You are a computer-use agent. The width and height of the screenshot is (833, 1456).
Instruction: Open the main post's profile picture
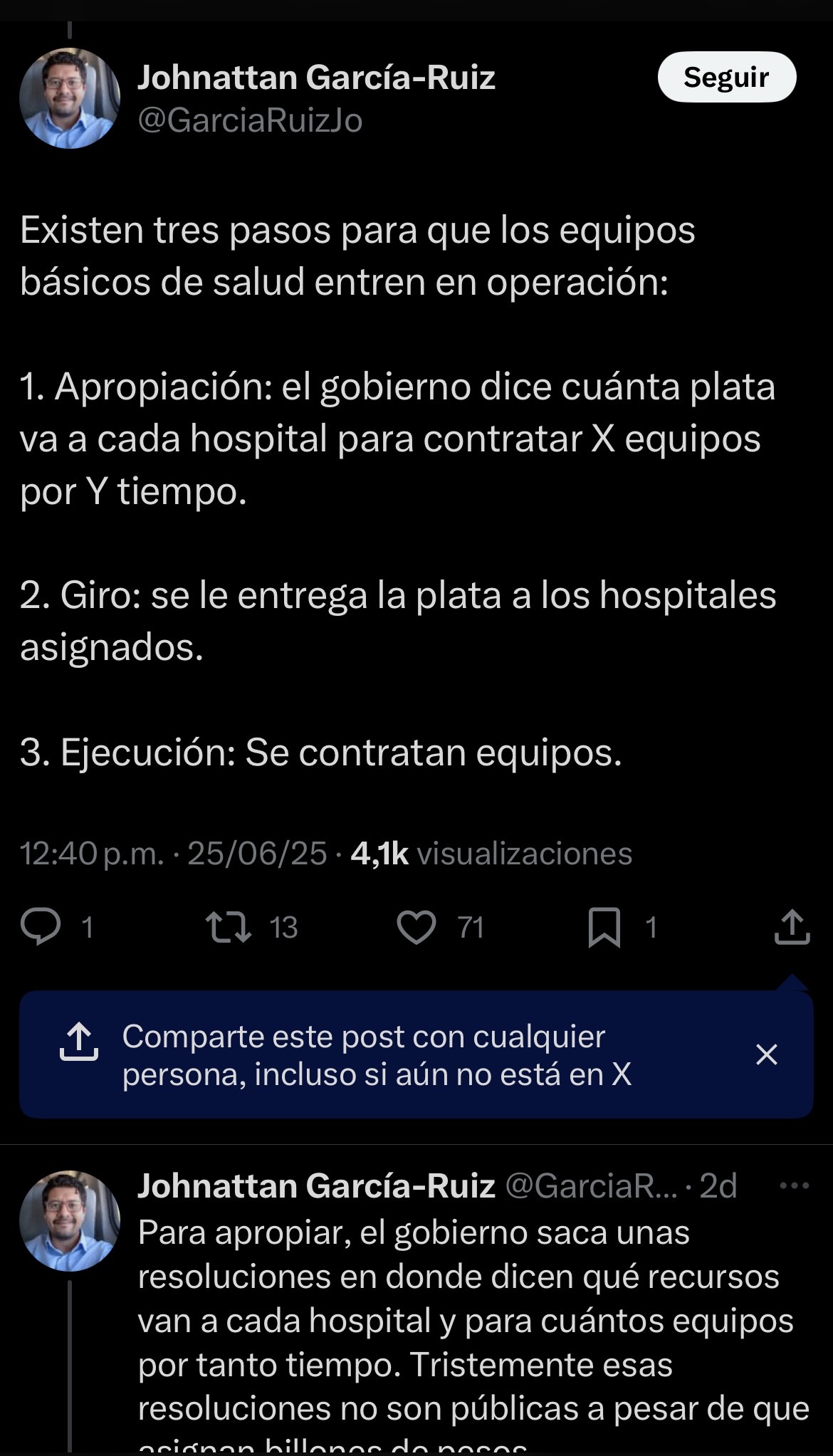(x=70, y=98)
